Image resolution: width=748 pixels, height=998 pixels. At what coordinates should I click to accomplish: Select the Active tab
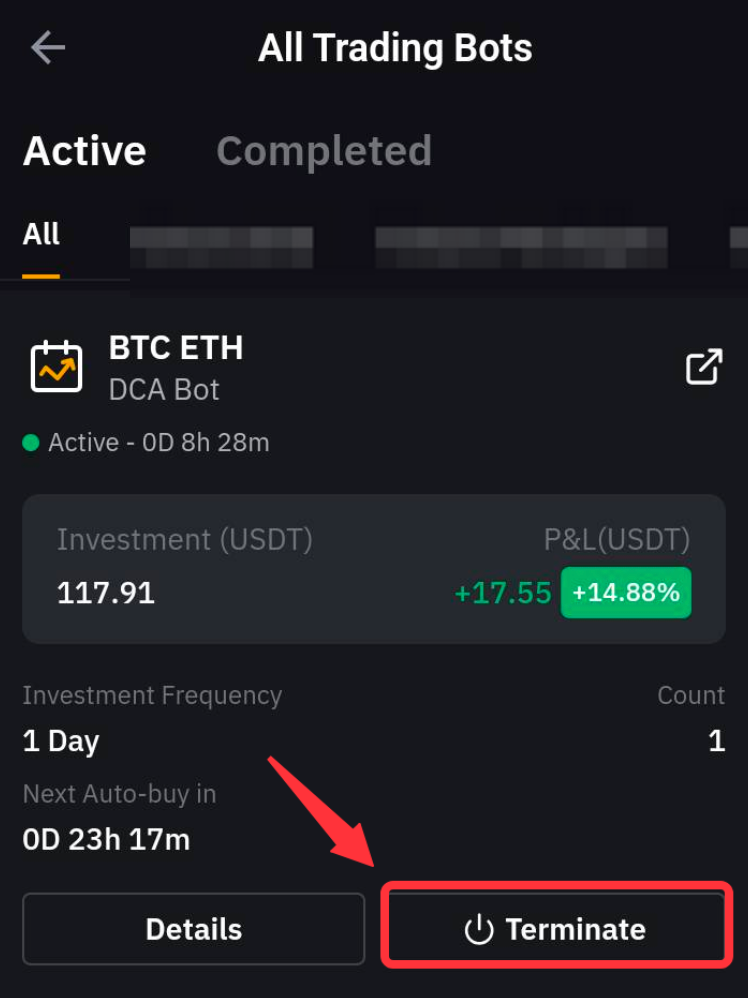[x=85, y=151]
